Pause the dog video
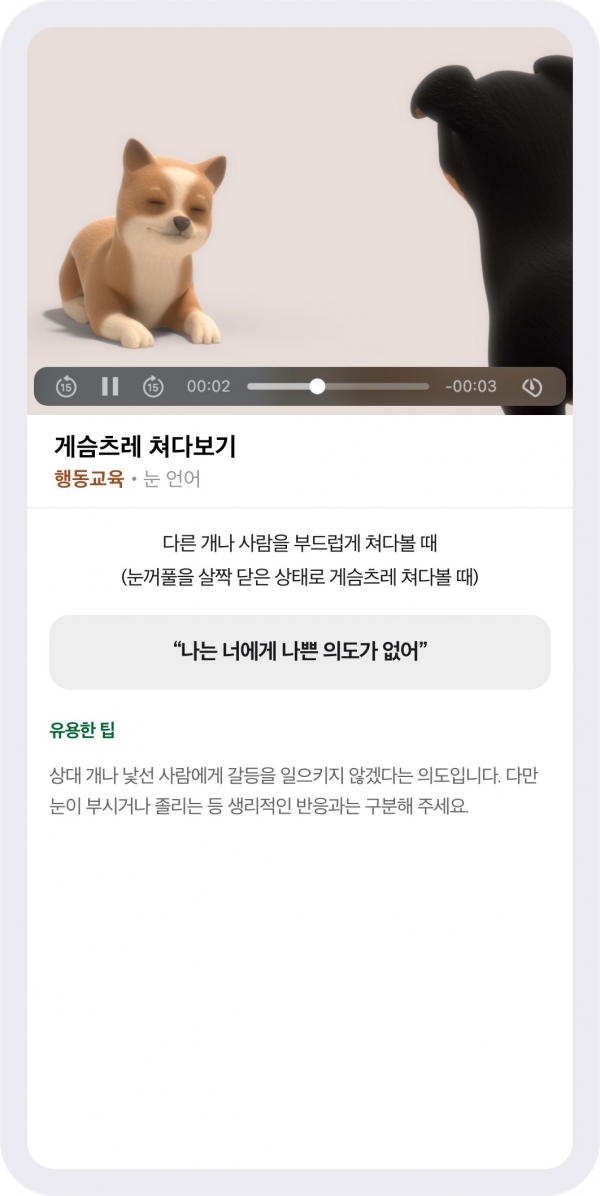Image resolution: width=600 pixels, height=1196 pixels. coord(110,387)
